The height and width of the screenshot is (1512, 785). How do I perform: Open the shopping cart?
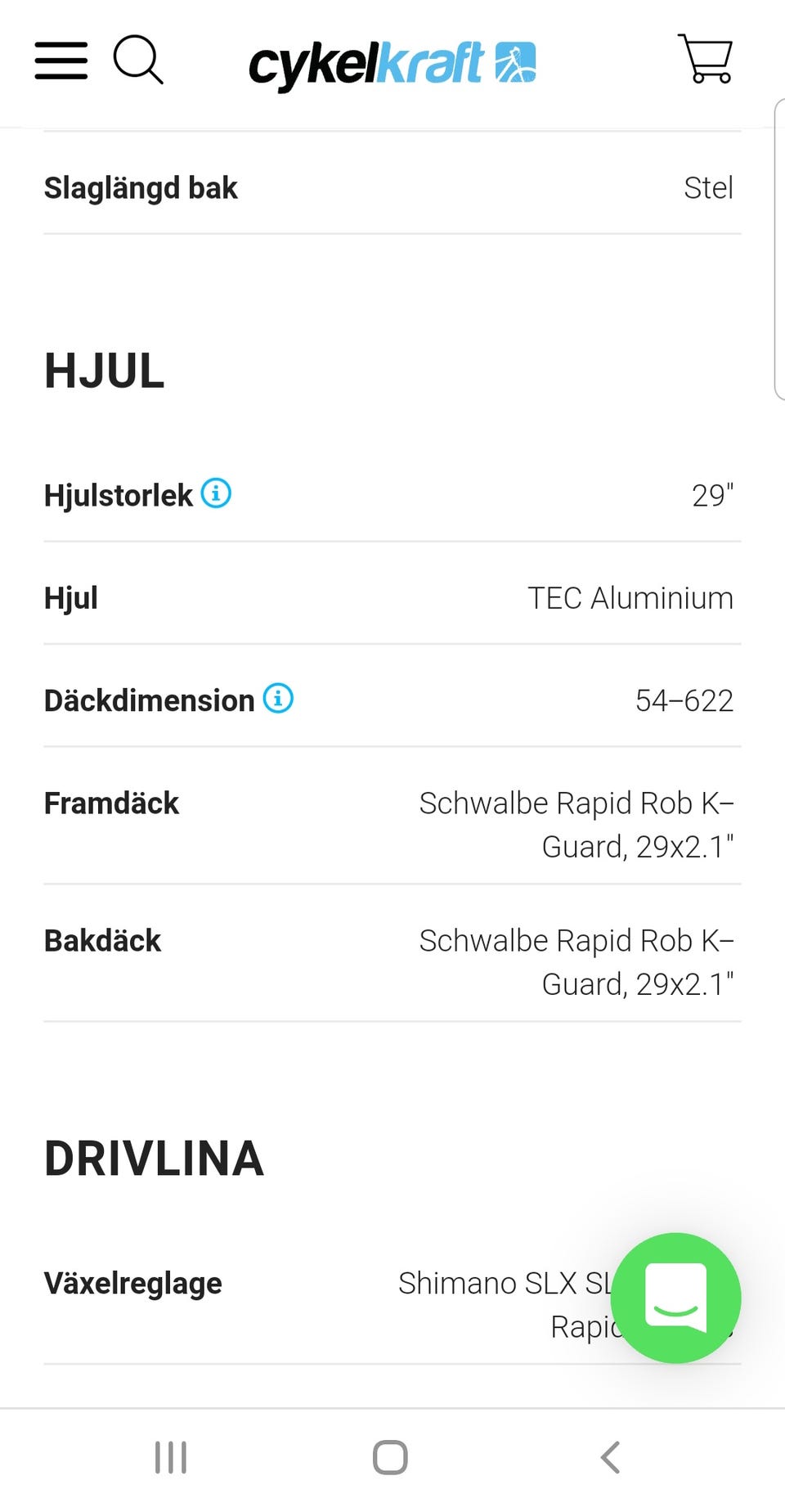coord(705,58)
